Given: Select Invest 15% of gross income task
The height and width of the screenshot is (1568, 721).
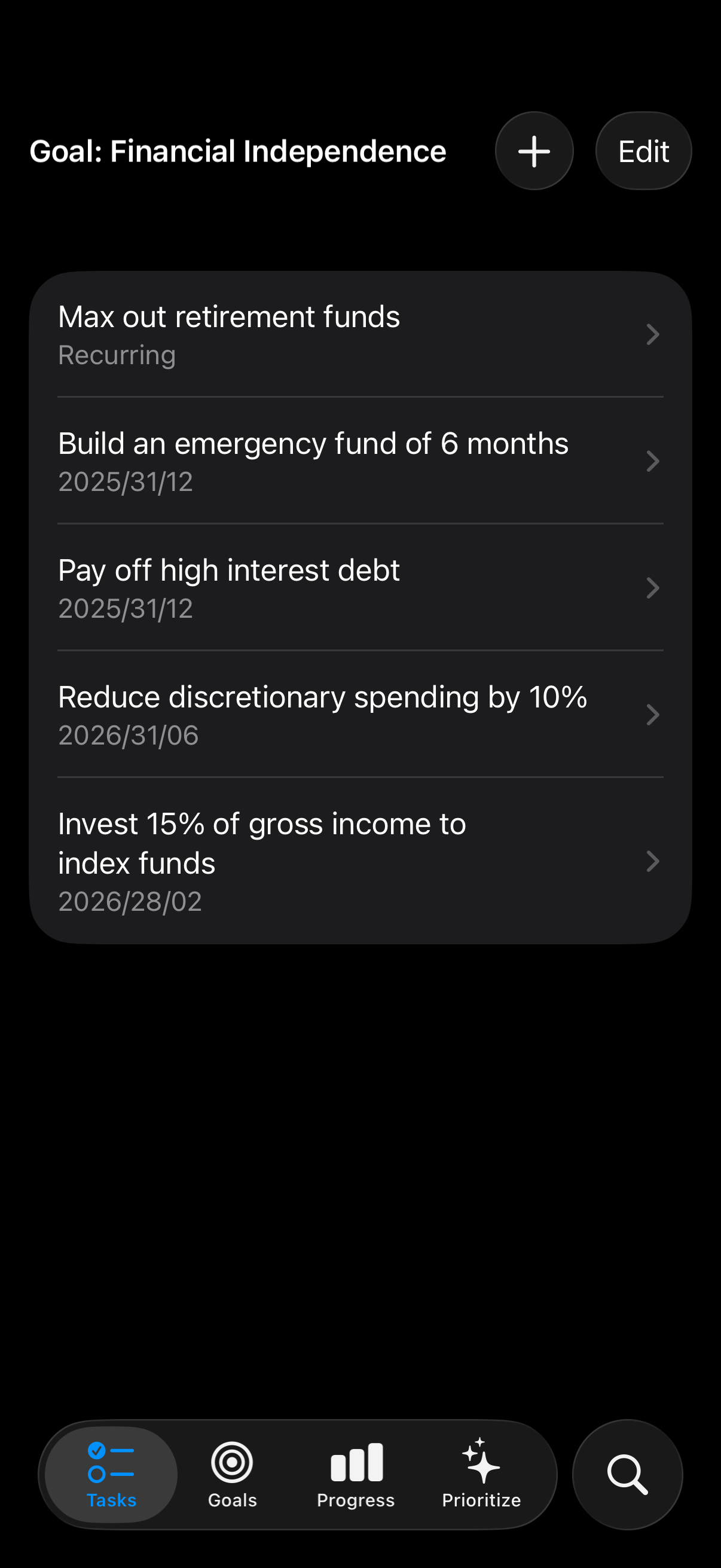Looking at the screenshot, I should [x=360, y=861].
